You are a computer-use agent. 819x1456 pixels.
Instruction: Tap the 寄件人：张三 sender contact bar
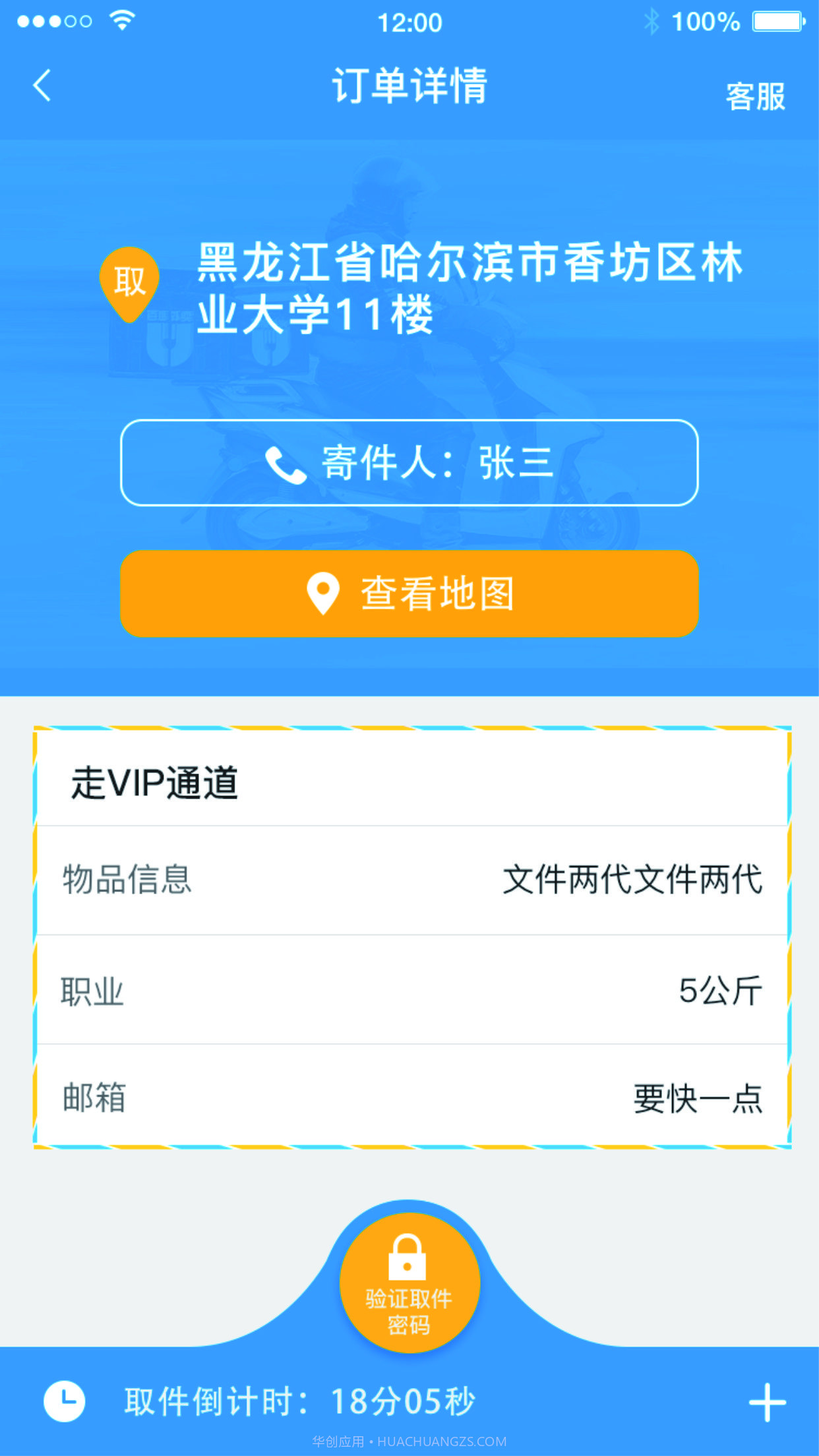click(x=409, y=465)
